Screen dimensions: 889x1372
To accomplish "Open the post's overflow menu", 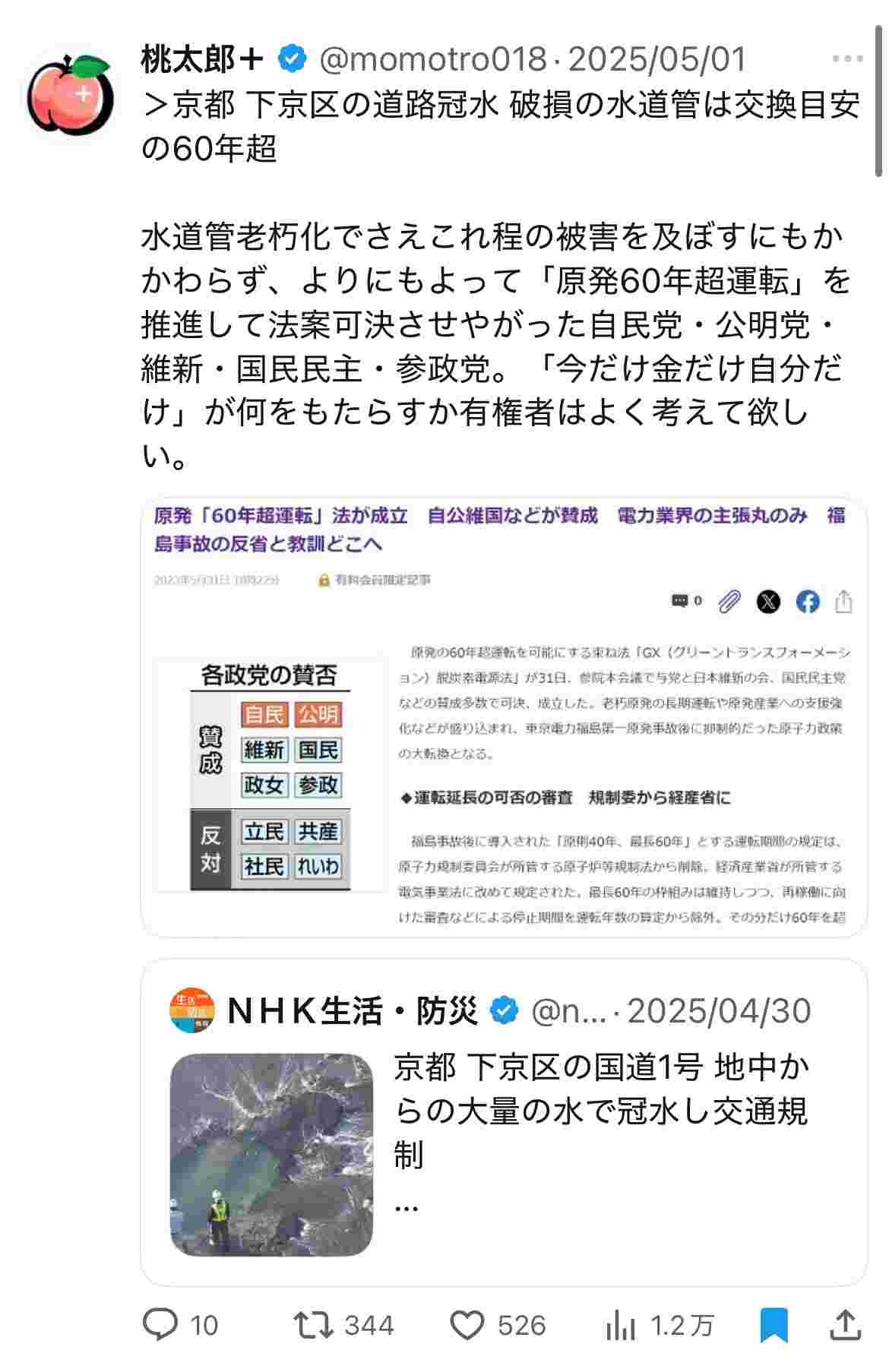I will [847, 58].
